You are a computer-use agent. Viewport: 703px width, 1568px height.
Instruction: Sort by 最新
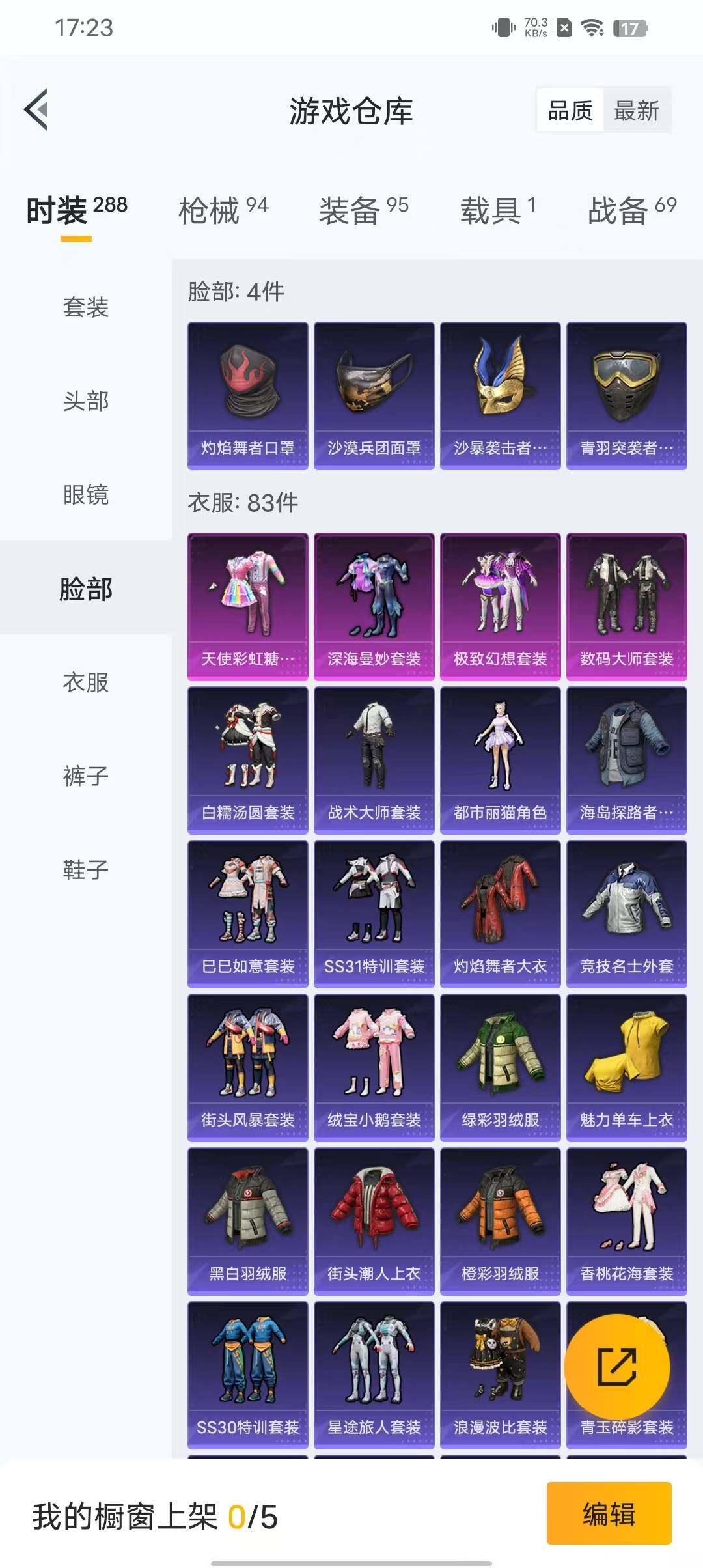pyautogui.click(x=636, y=111)
